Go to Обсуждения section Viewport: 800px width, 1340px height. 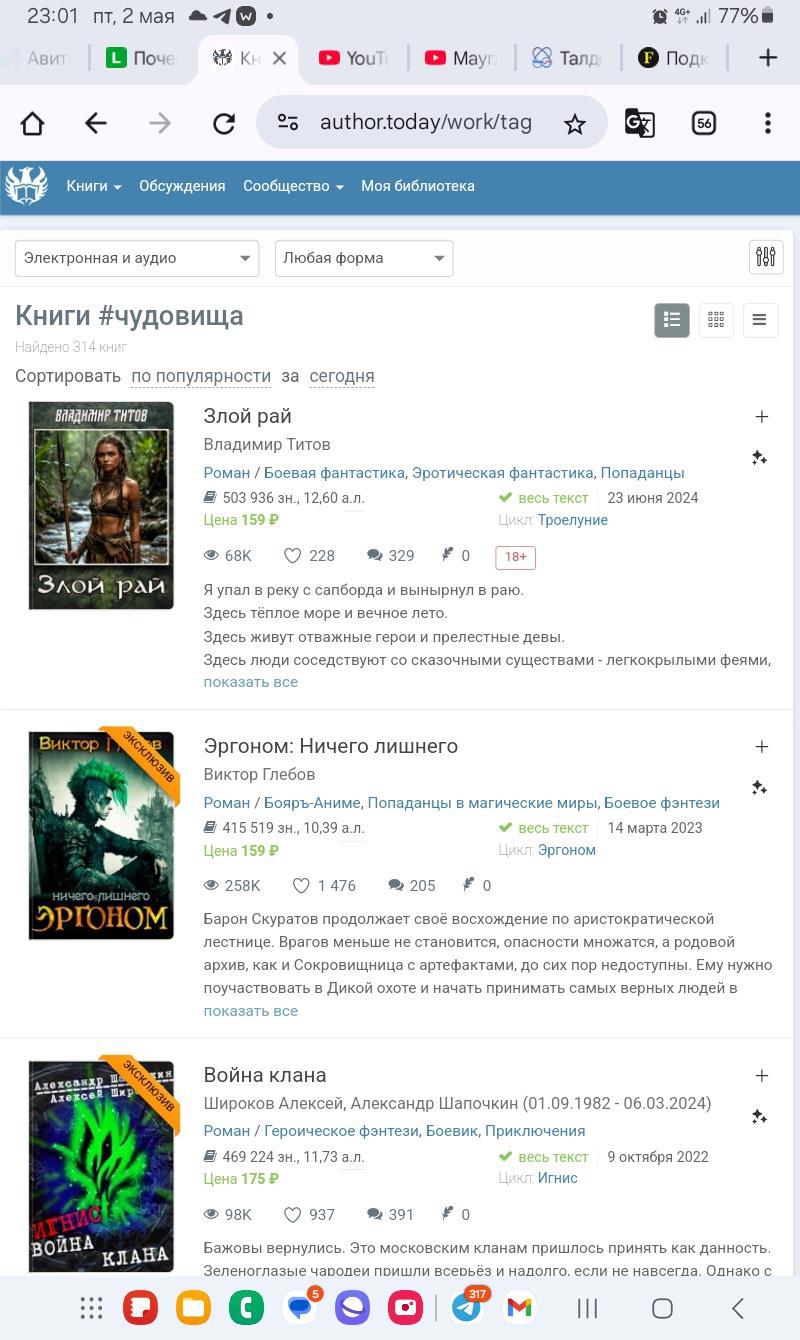(182, 186)
